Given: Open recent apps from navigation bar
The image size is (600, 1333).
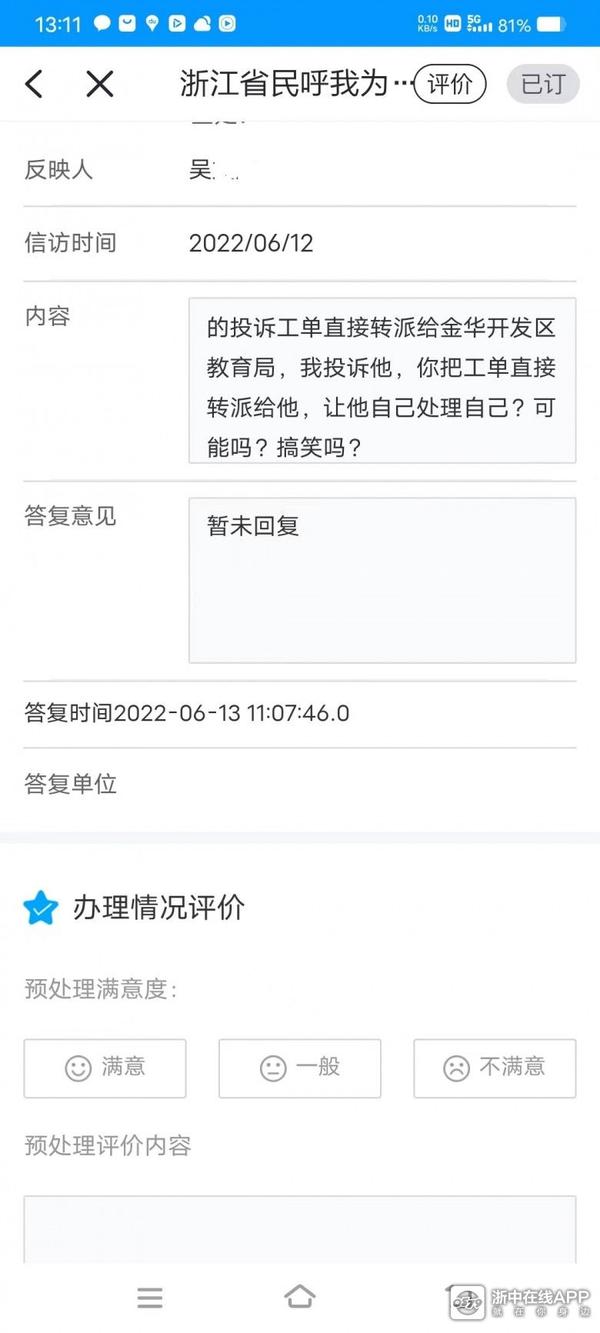Looking at the screenshot, I should pos(150,1298).
